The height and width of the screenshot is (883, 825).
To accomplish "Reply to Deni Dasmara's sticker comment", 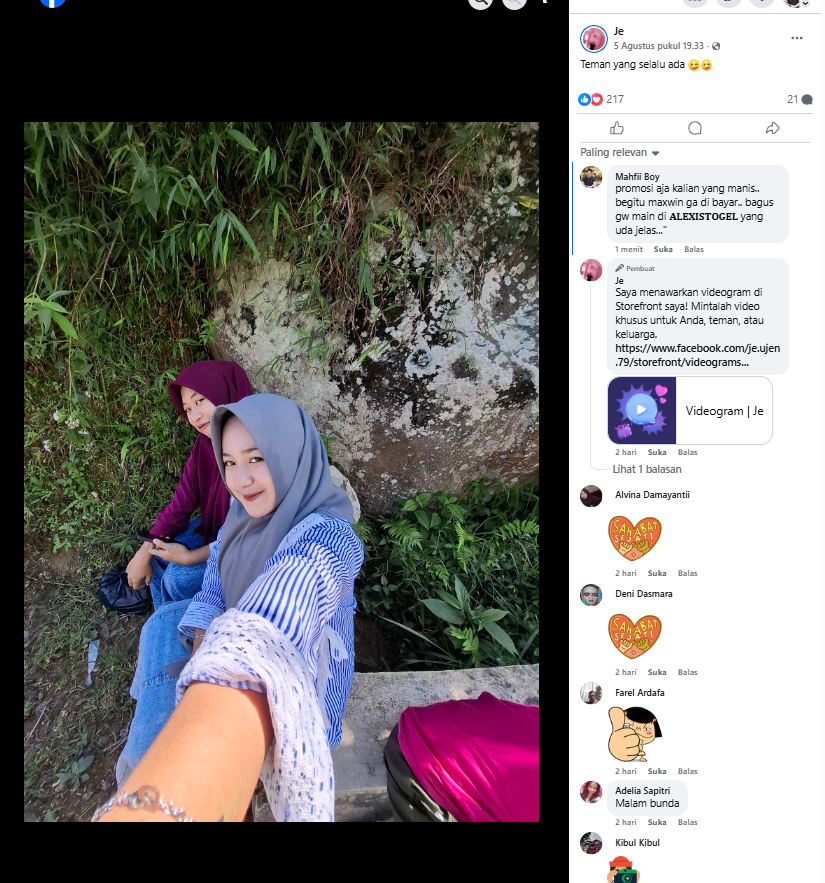I will pos(688,672).
